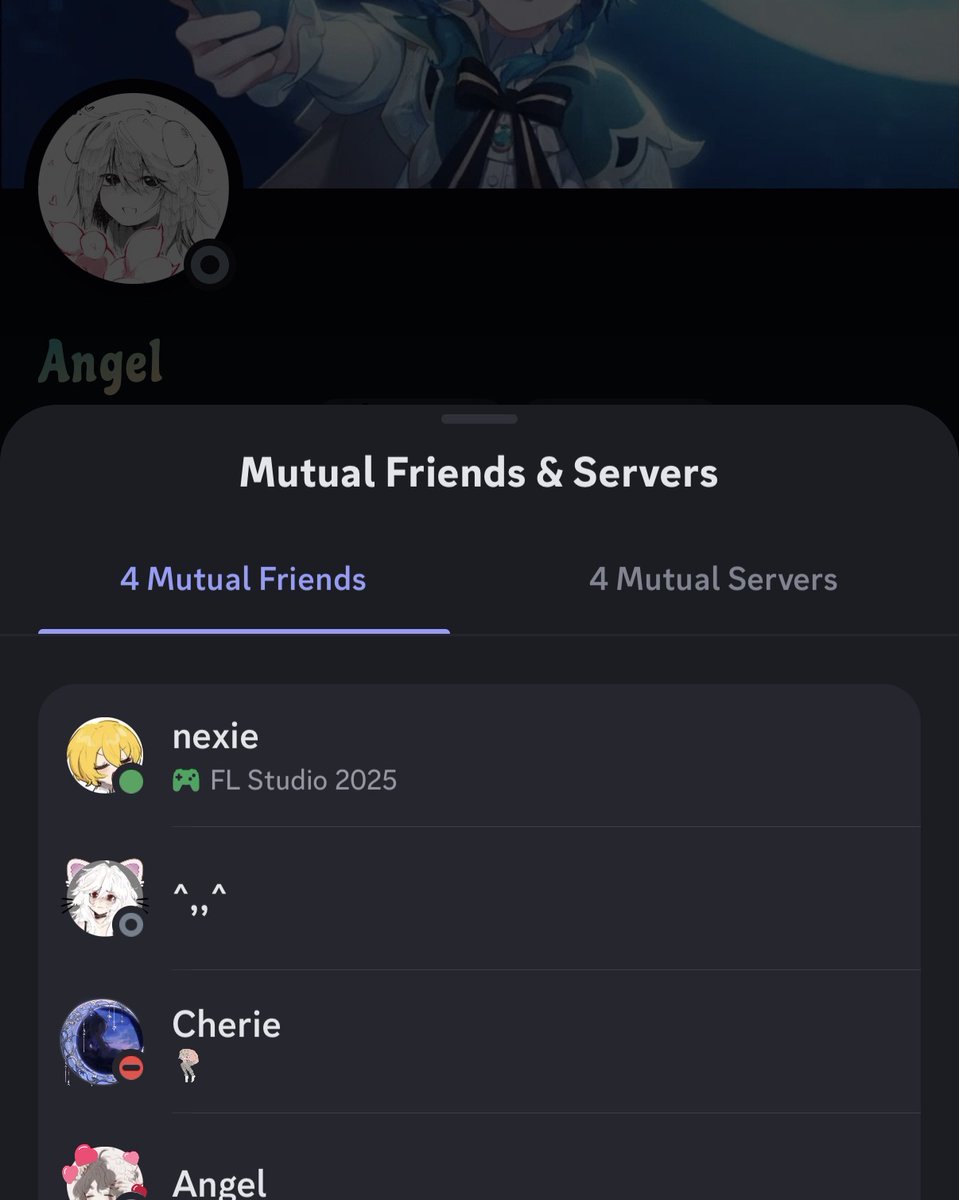Viewport: 959px width, 1200px height.
Task: Open Cherie's profile from the list
Action: (479, 1042)
